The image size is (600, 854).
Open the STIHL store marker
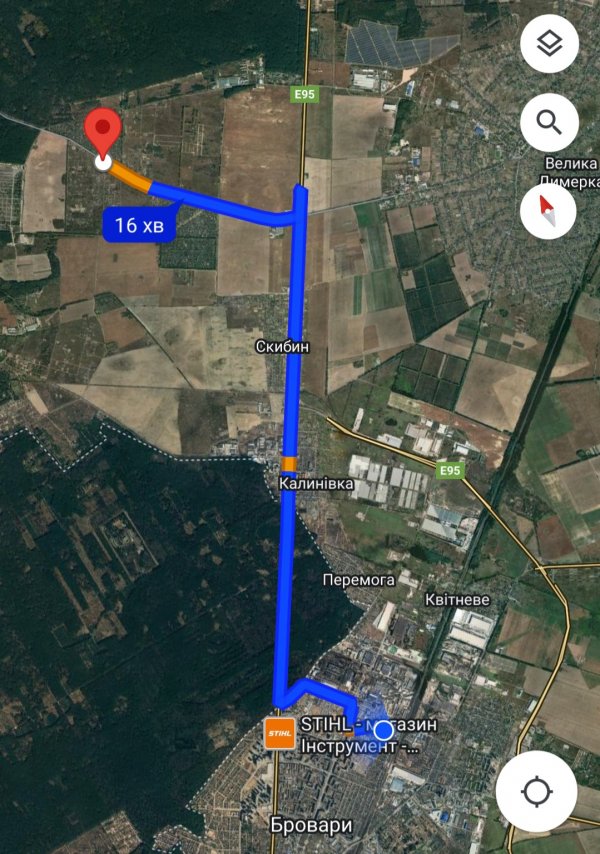pos(279,733)
